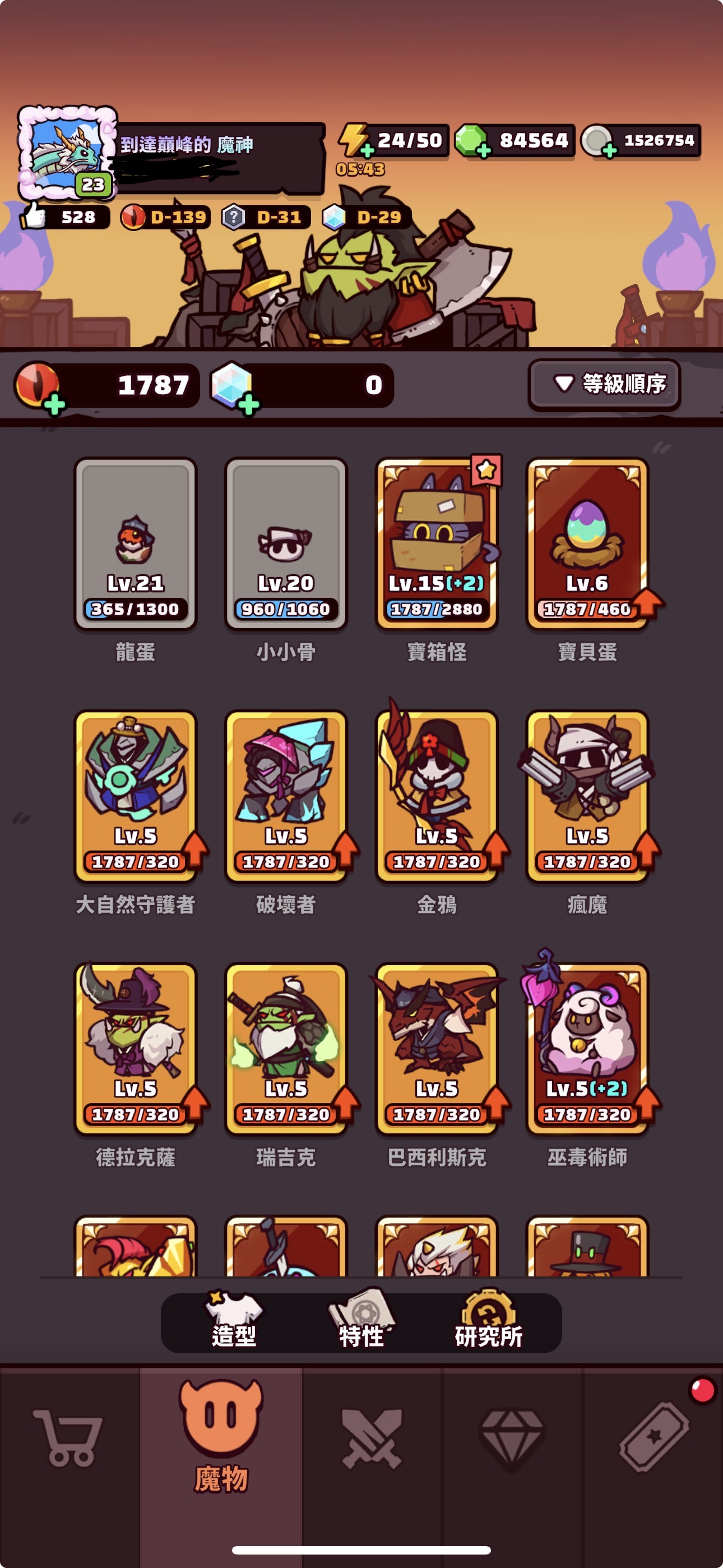Open the 金鴉 monster card
The image size is (723, 1568).
(437, 796)
